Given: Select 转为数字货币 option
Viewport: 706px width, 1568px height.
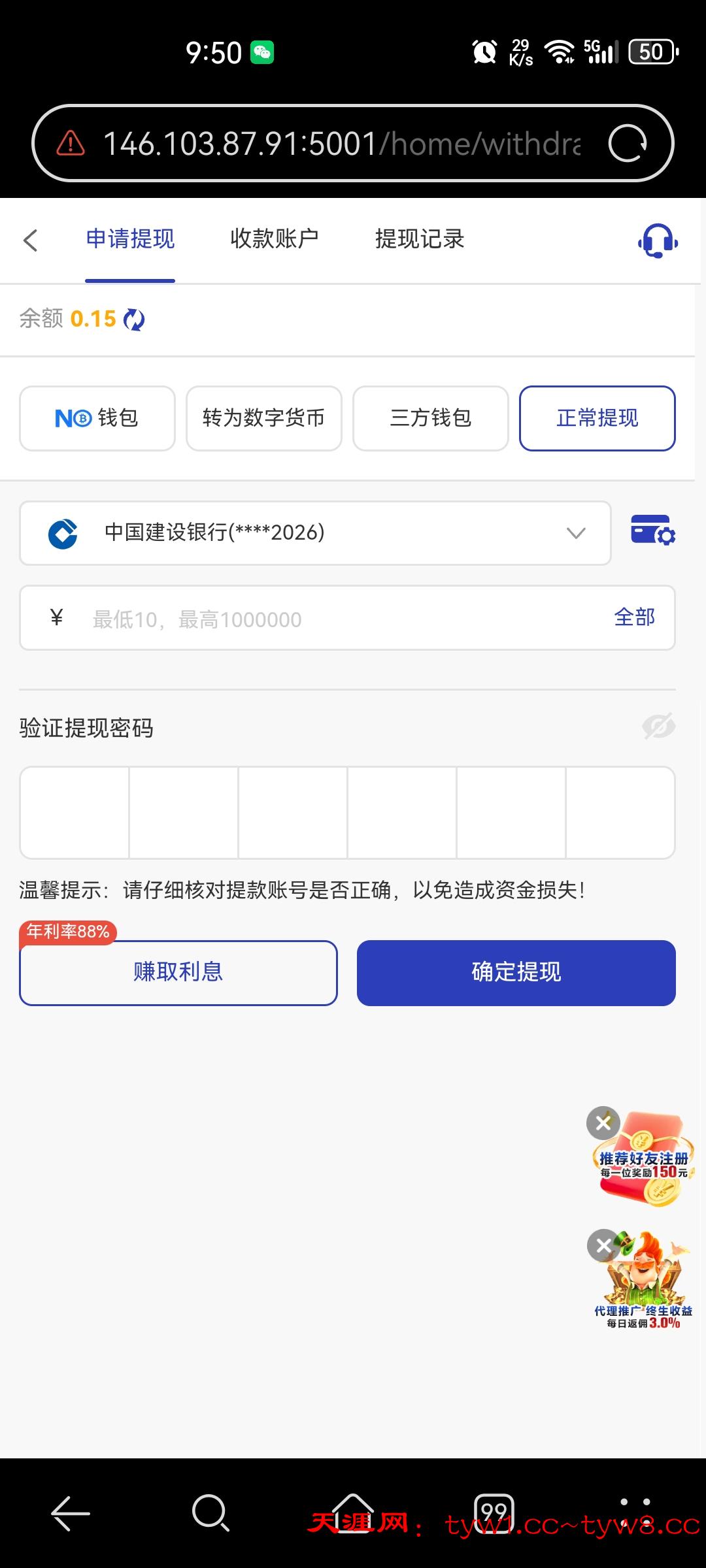Looking at the screenshot, I should pyautogui.click(x=263, y=418).
